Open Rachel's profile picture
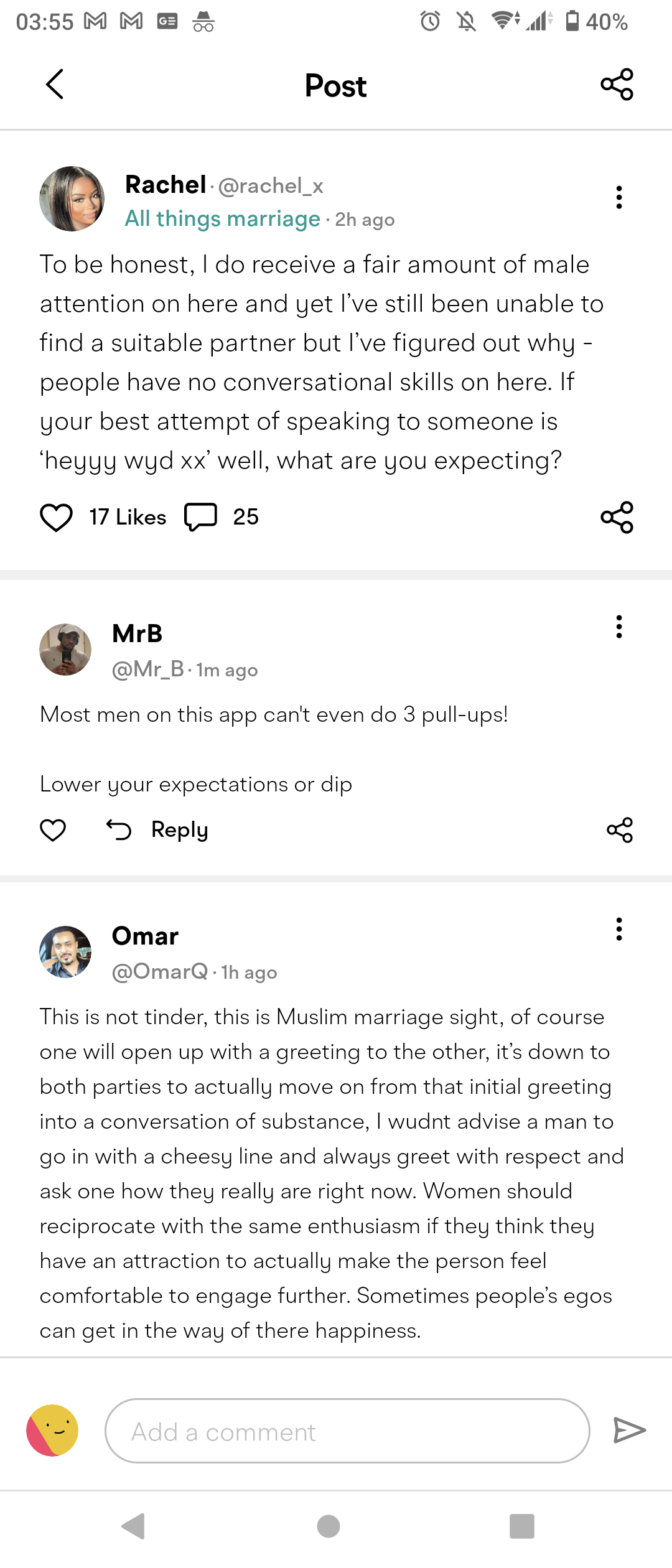This screenshot has height=1568, width=672. point(72,198)
